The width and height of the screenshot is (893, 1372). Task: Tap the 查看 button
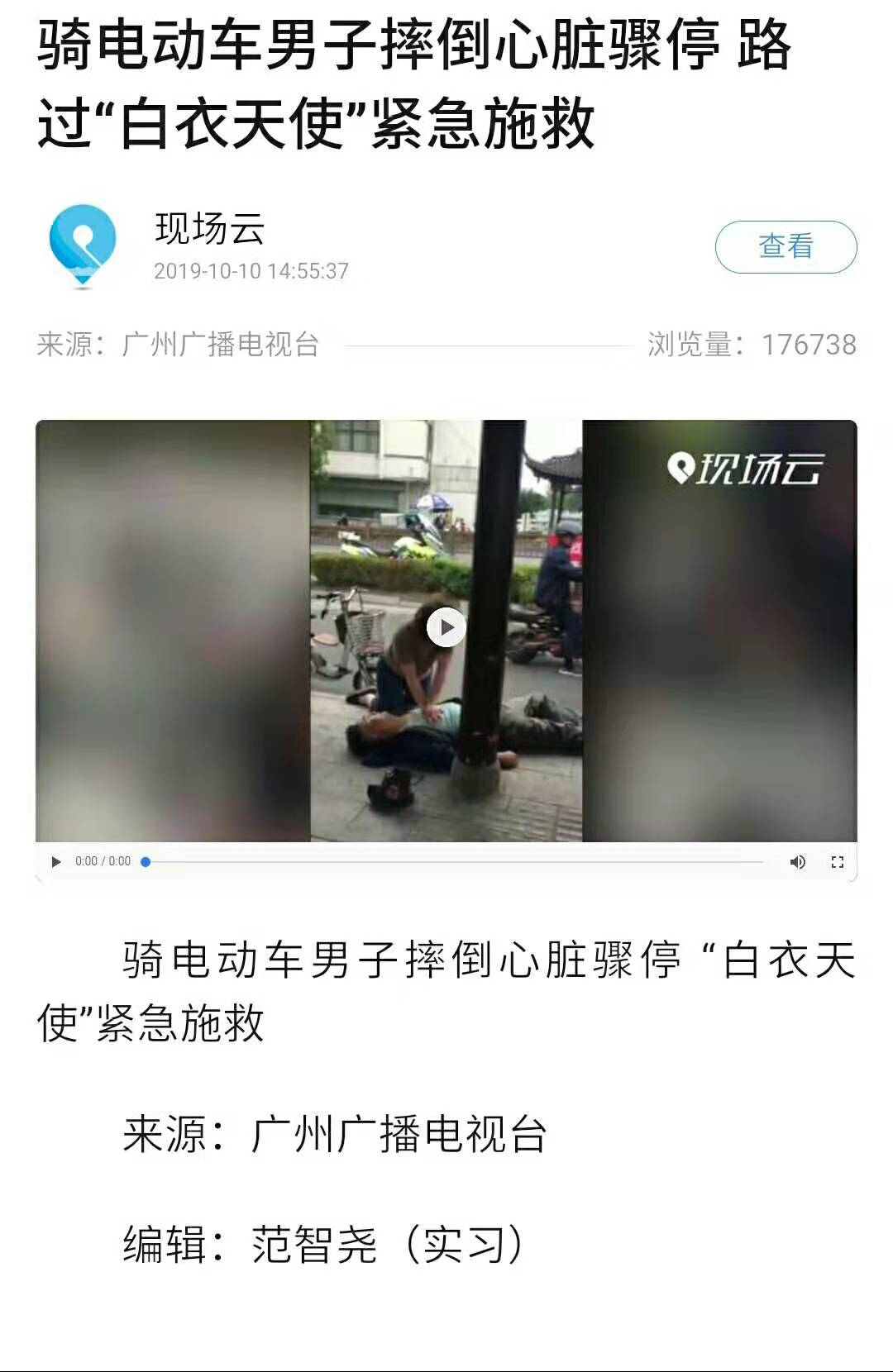pyautogui.click(x=786, y=246)
